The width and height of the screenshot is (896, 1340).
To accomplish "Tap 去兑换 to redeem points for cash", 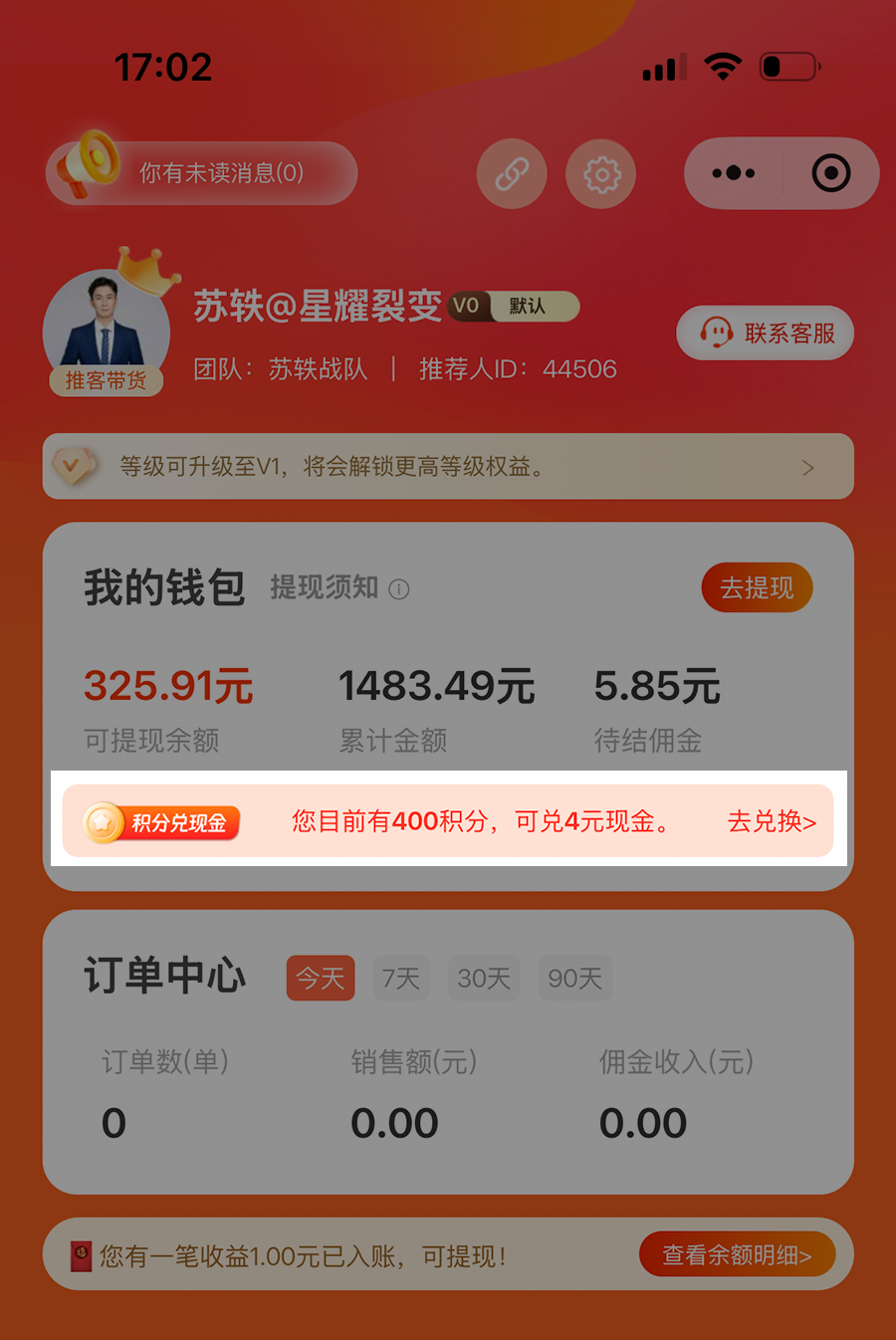I will pyautogui.click(x=772, y=821).
